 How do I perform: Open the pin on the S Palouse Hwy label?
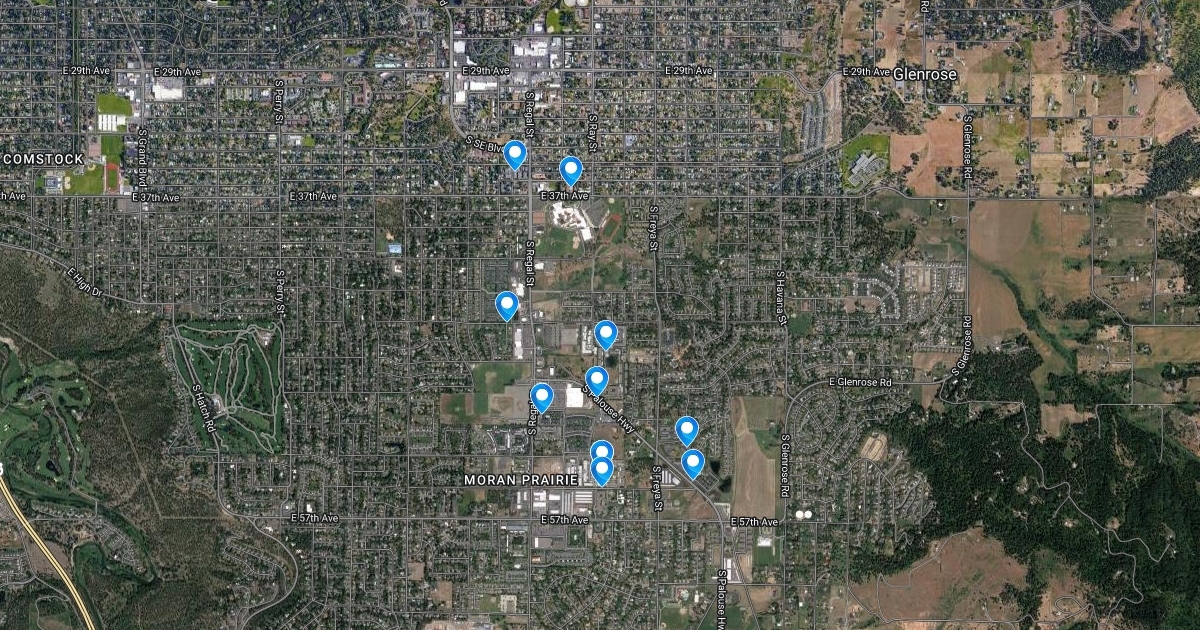tap(596, 380)
